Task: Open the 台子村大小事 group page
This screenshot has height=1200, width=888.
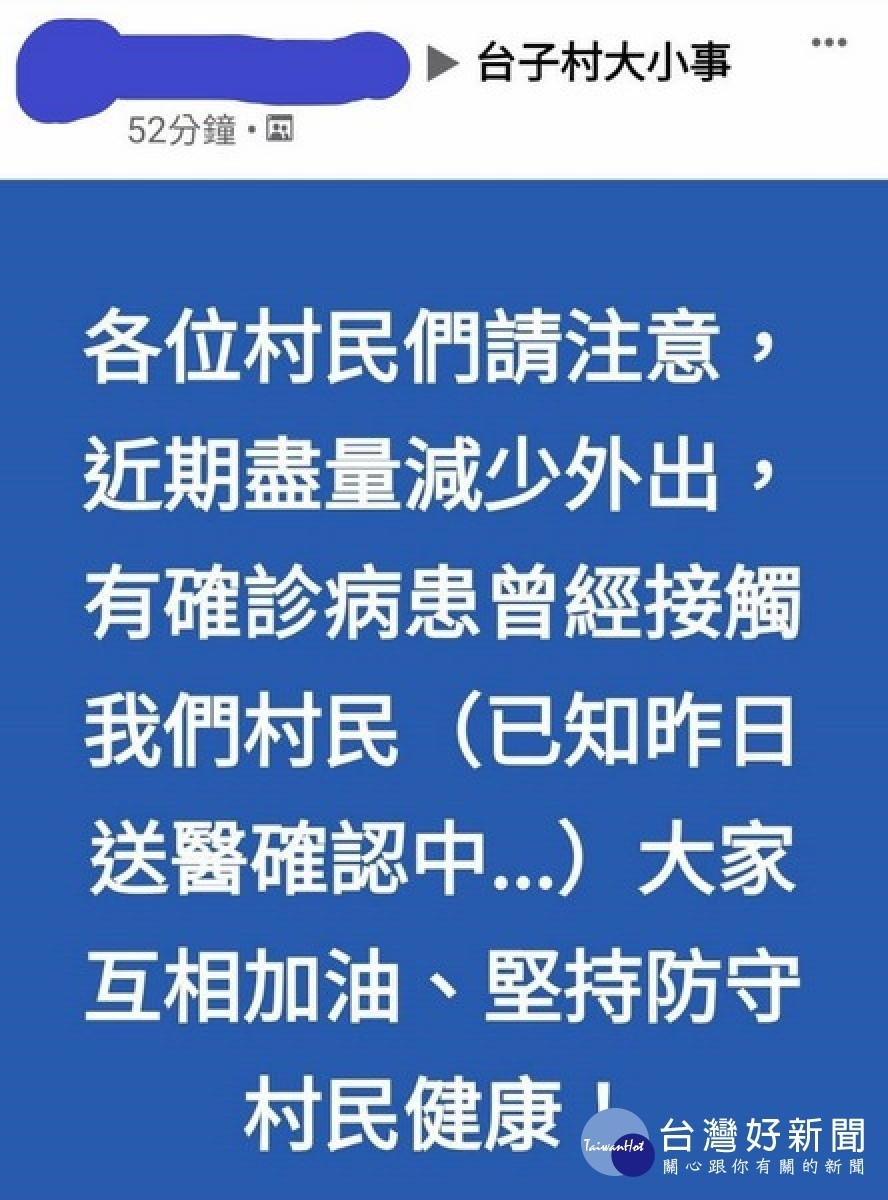Action: tap(604, 65)
